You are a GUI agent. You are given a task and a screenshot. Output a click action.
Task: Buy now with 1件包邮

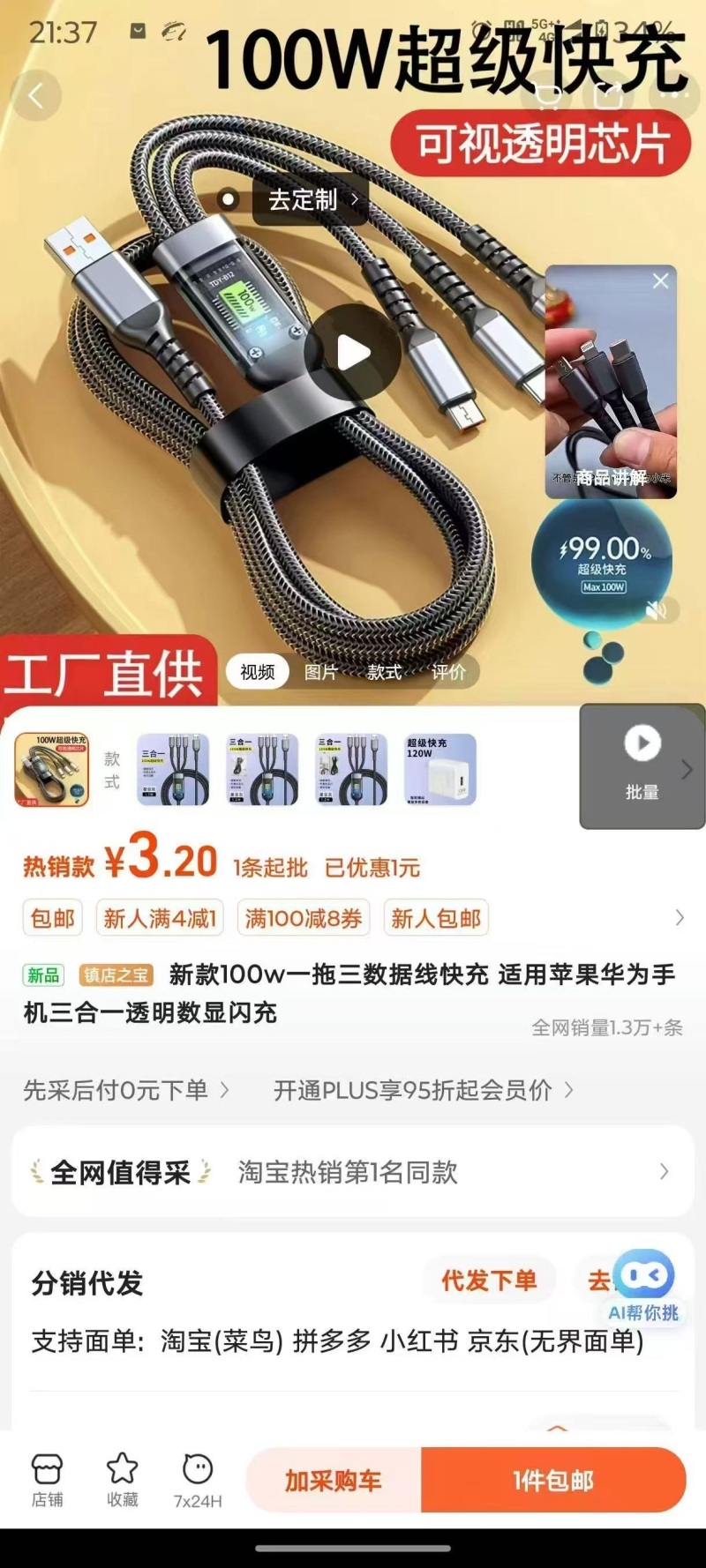click(x=553, y=1481)
